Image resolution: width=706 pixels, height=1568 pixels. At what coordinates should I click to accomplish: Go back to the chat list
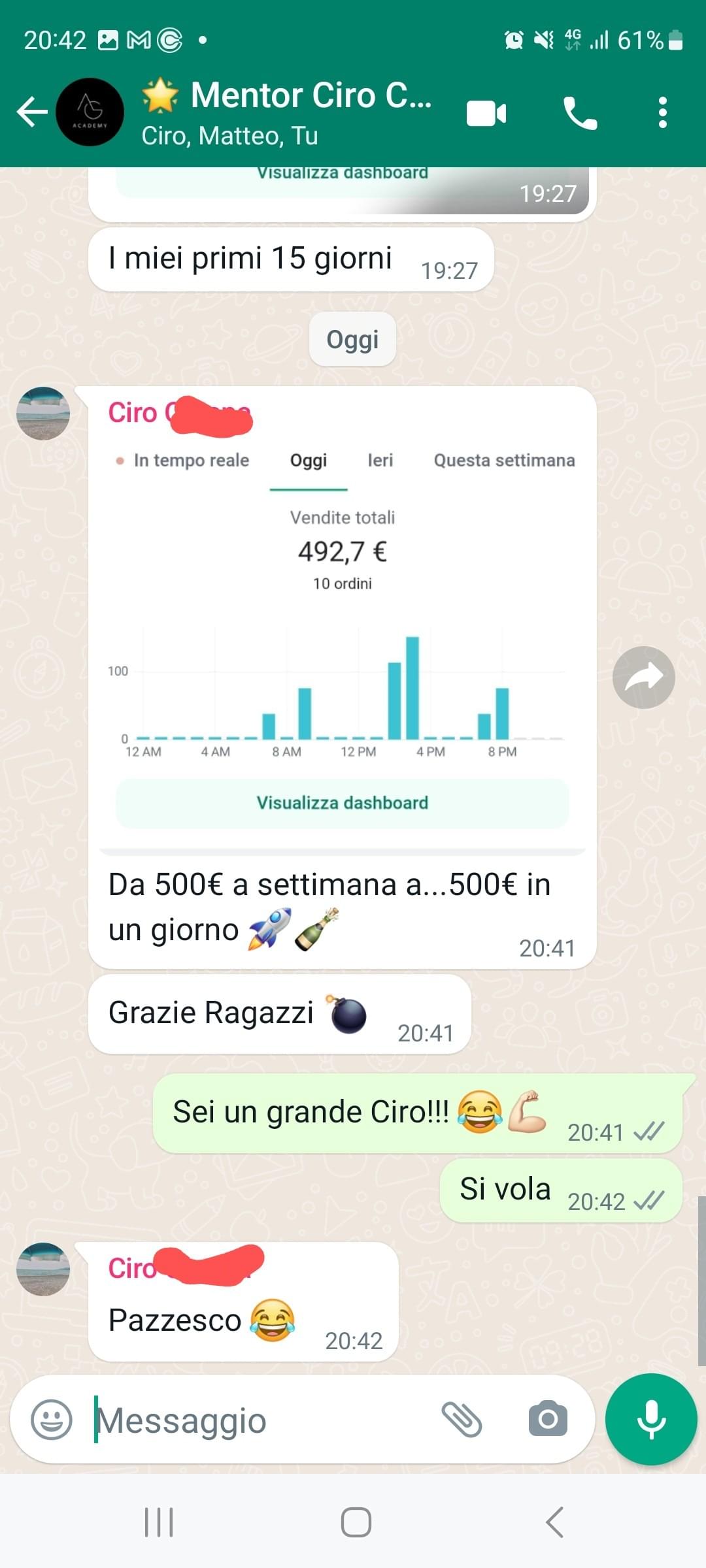(x=32, y=112)
